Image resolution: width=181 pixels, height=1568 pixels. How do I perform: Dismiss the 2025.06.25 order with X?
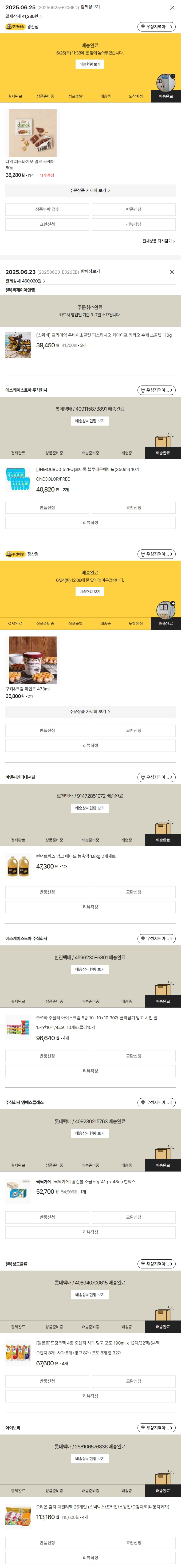tap(172, 8)
